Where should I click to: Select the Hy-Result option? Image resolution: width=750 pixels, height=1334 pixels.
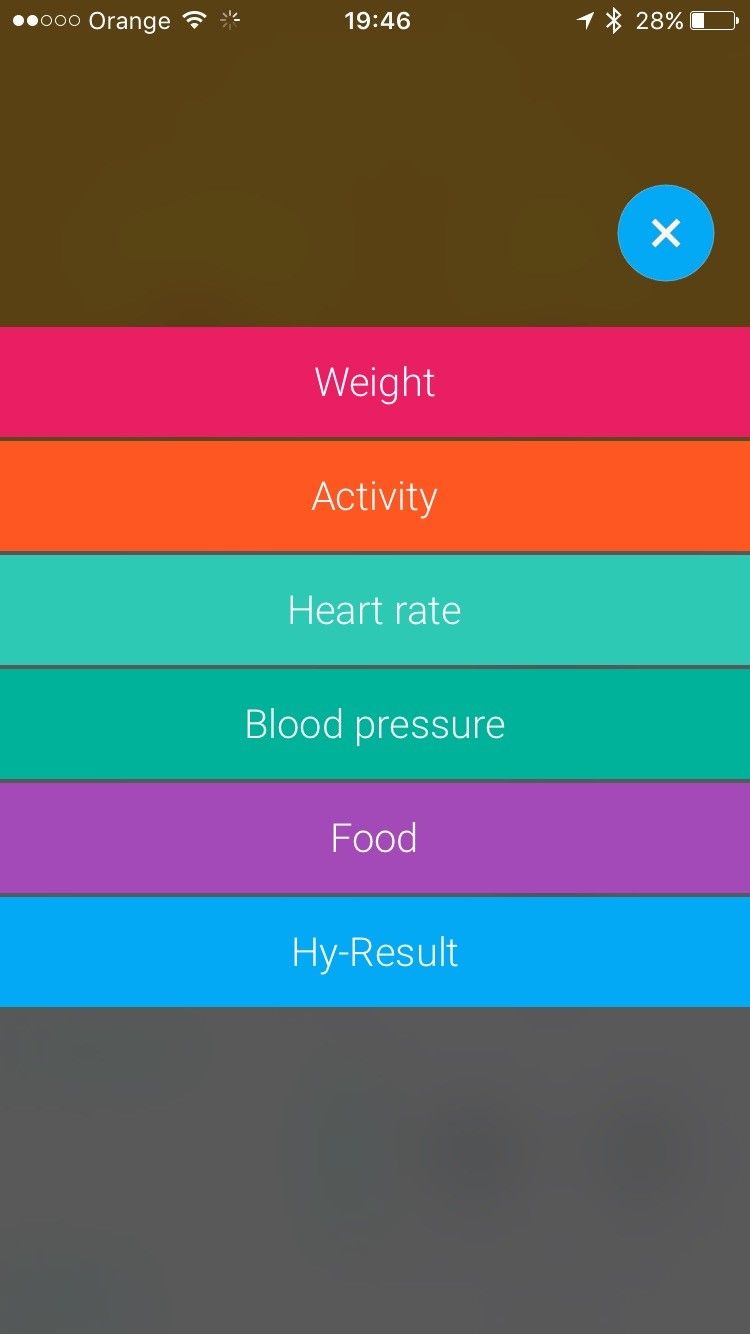[x=375, y=952]
